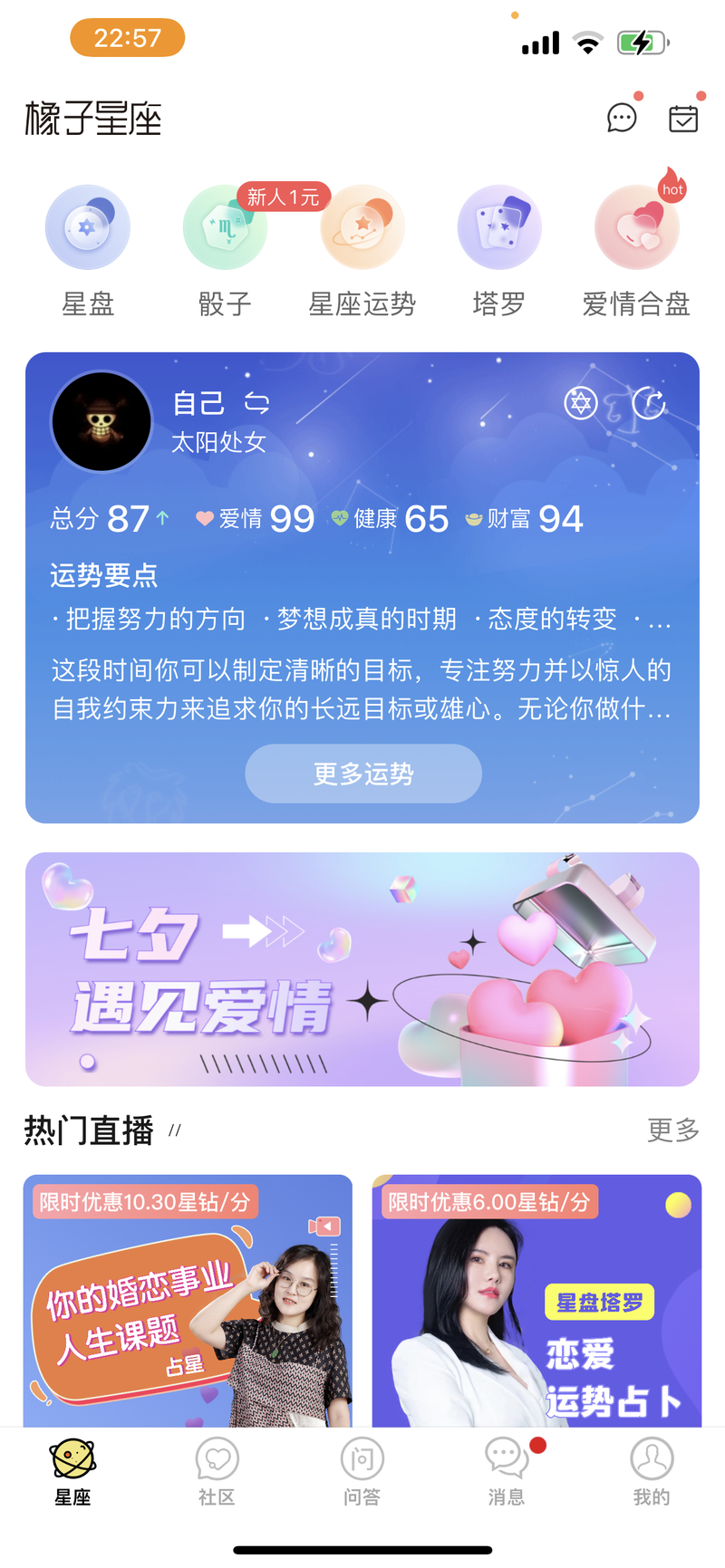Switch to the 我的 tab

(652, 1471)
